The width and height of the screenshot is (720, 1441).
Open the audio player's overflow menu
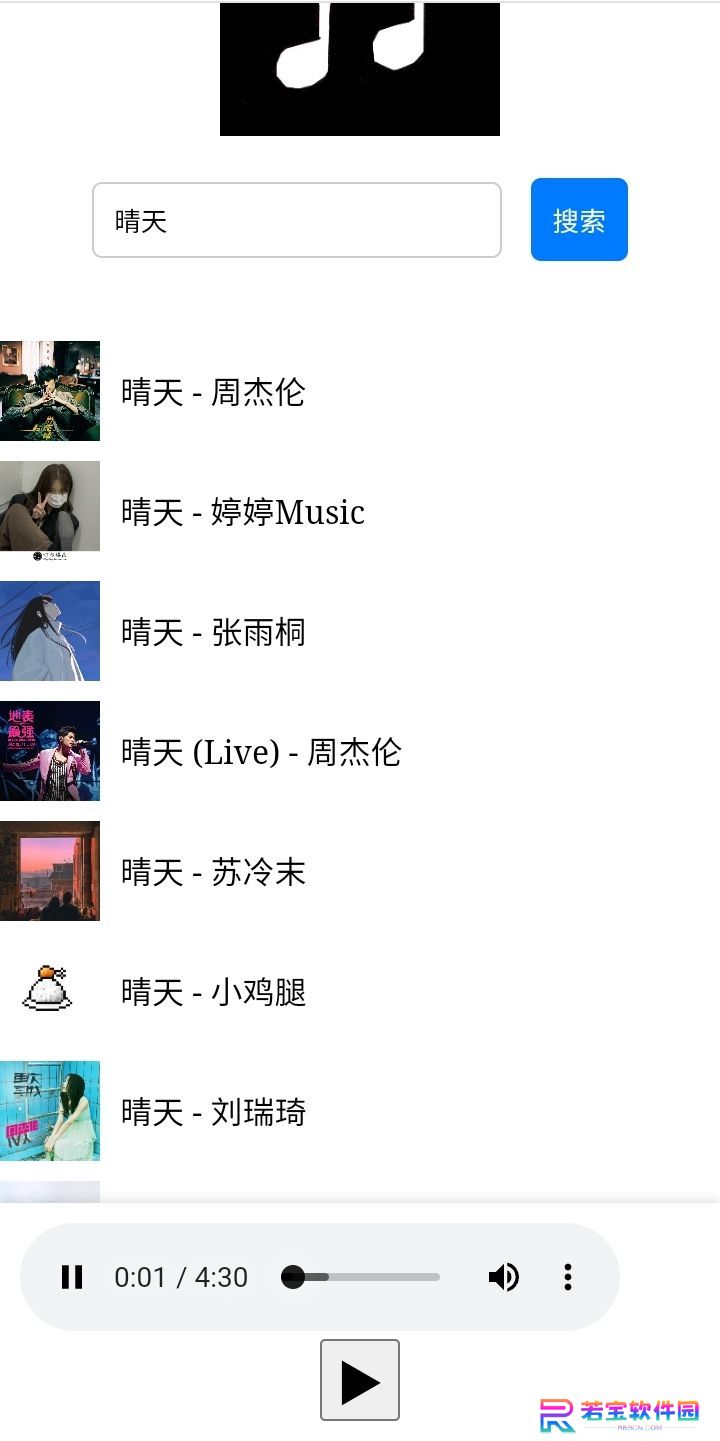pyautogui.click(x=568, y=1277)
